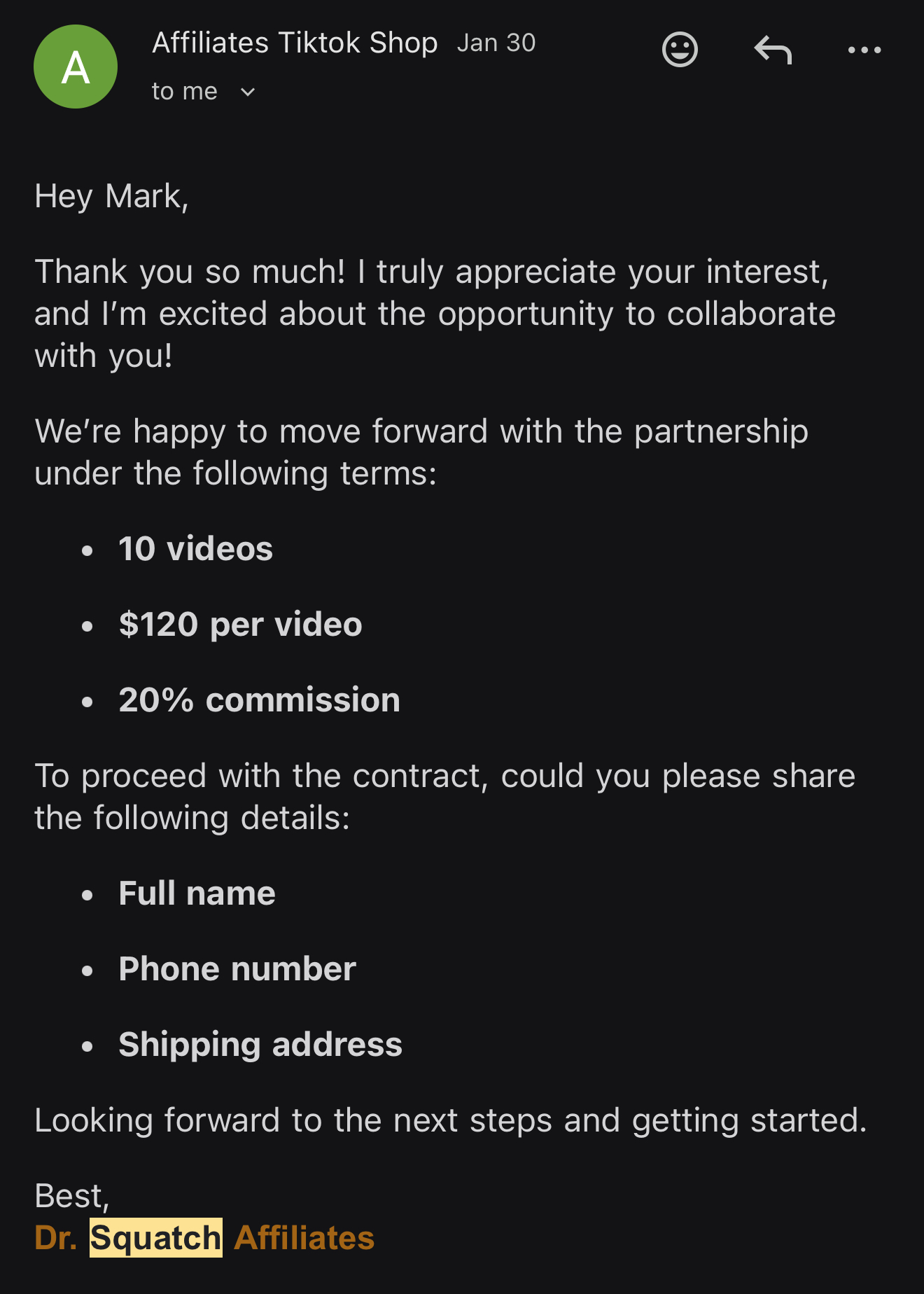The height and width of the screenshot is (1294, 924).
Task: Tap the sender avatar with letter A
Action: pos(76,67)
